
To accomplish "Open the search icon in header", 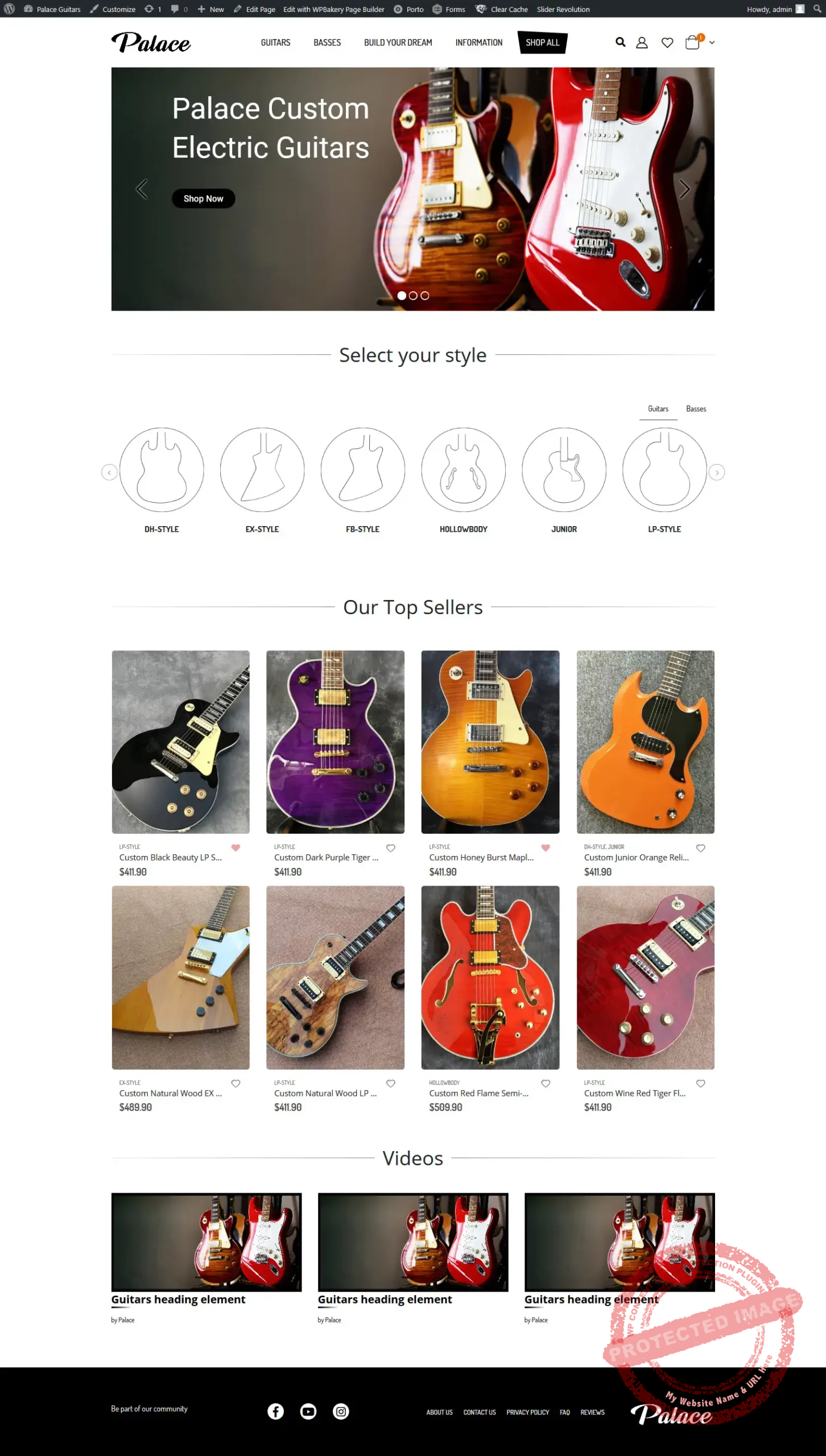I will [x=620, y=42].
